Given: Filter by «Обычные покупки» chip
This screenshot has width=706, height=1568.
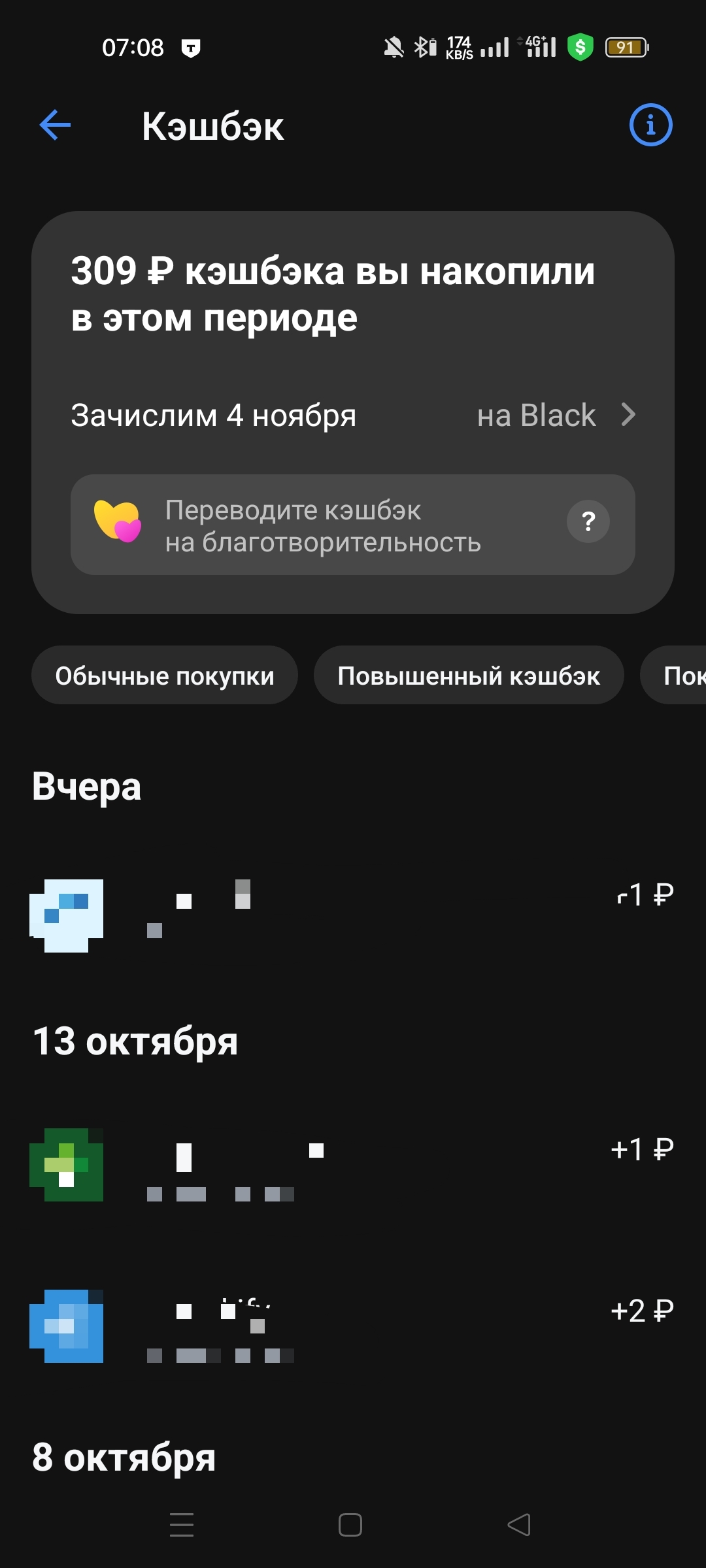Looking at the screenshot, I should click(165, 676).
